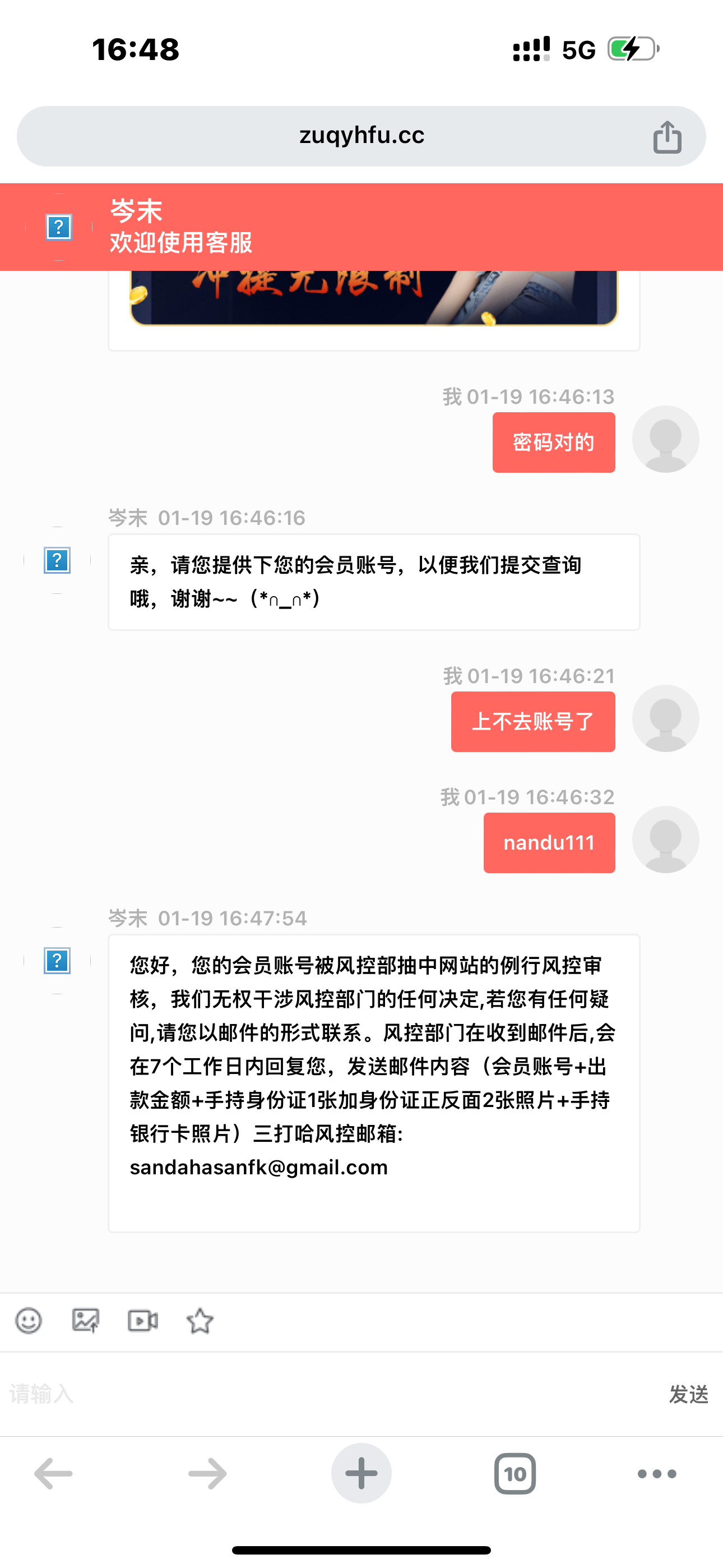Go forward in browser history
The image size is (723, 1568).
click(x=207, y=1474)
